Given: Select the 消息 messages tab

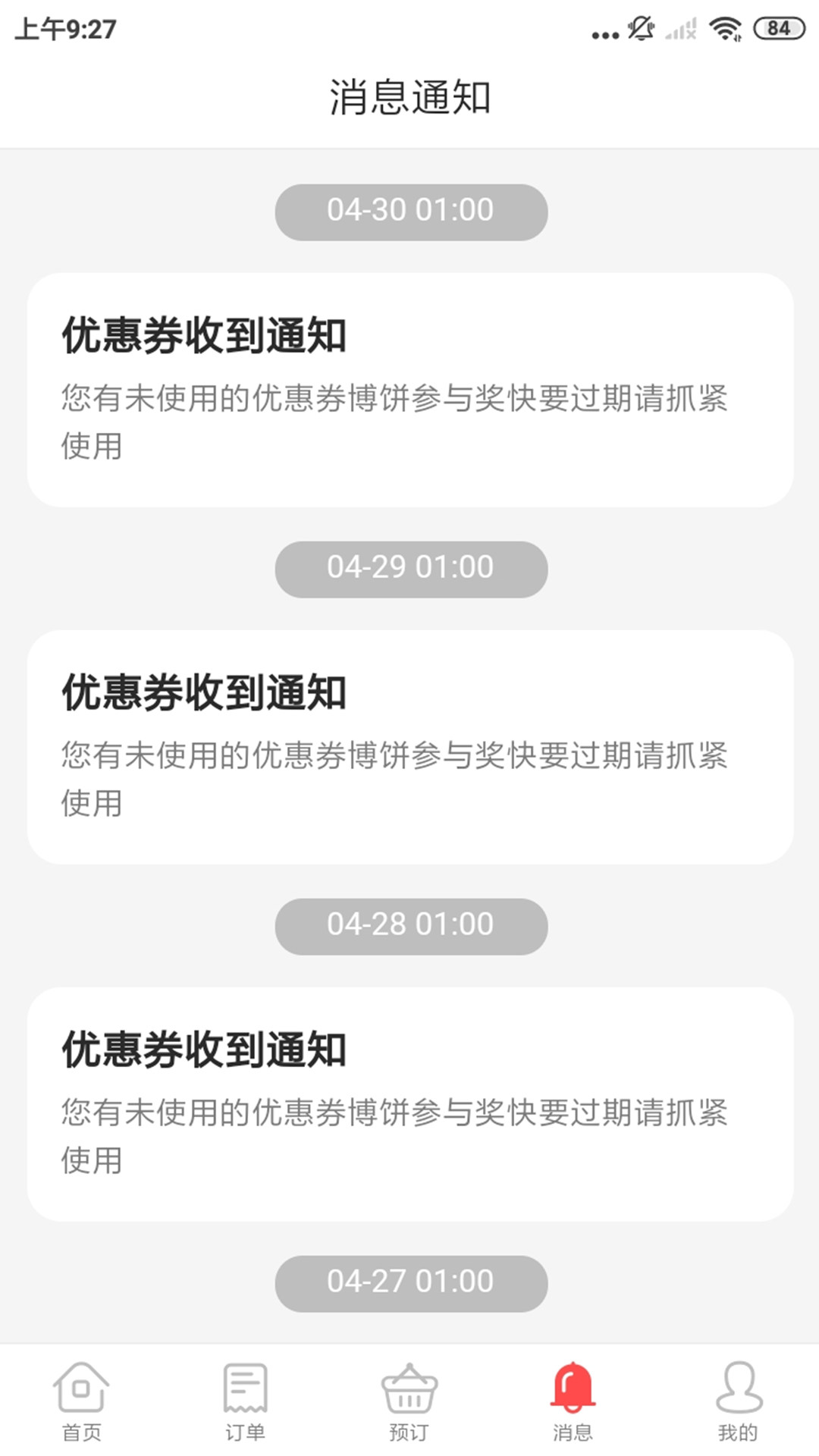Looking at the screenshot, I should 573,1400.
